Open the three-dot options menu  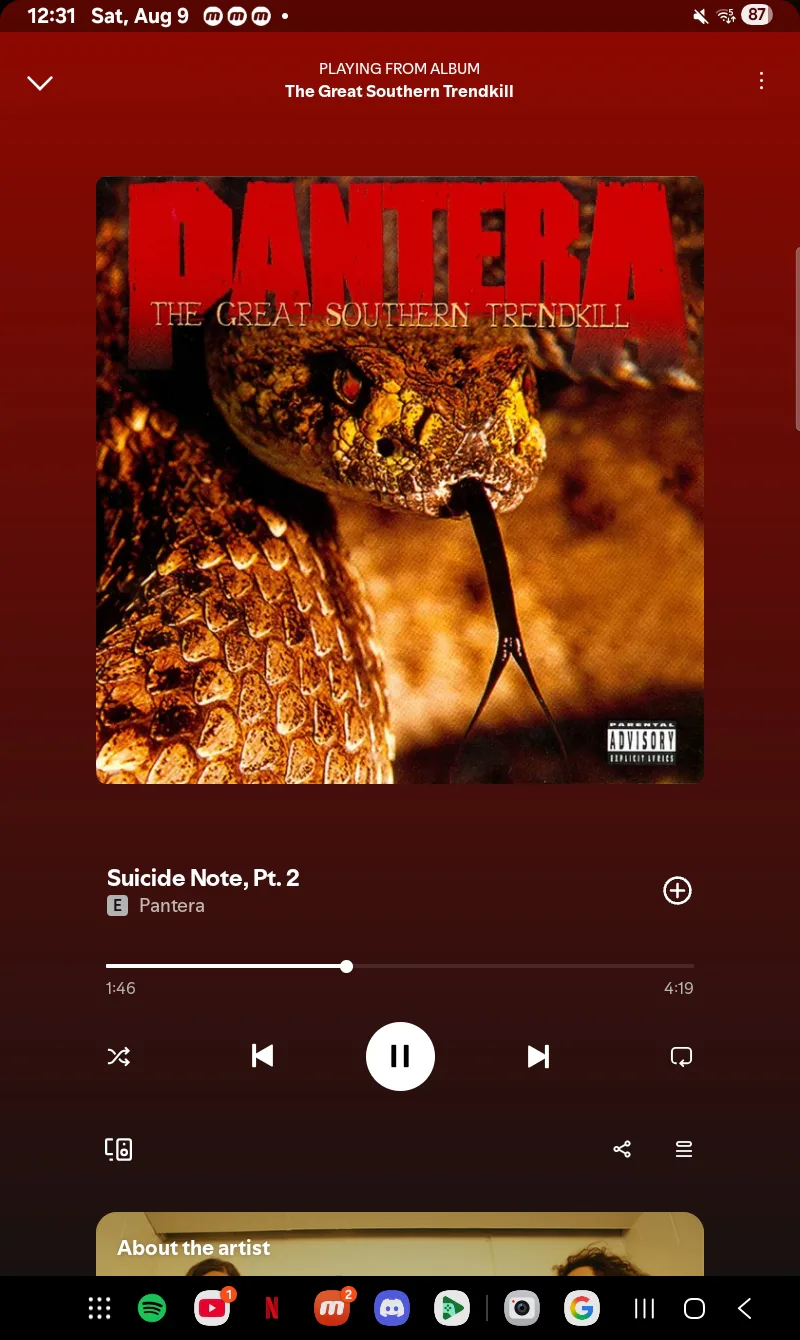click(762, 81)
